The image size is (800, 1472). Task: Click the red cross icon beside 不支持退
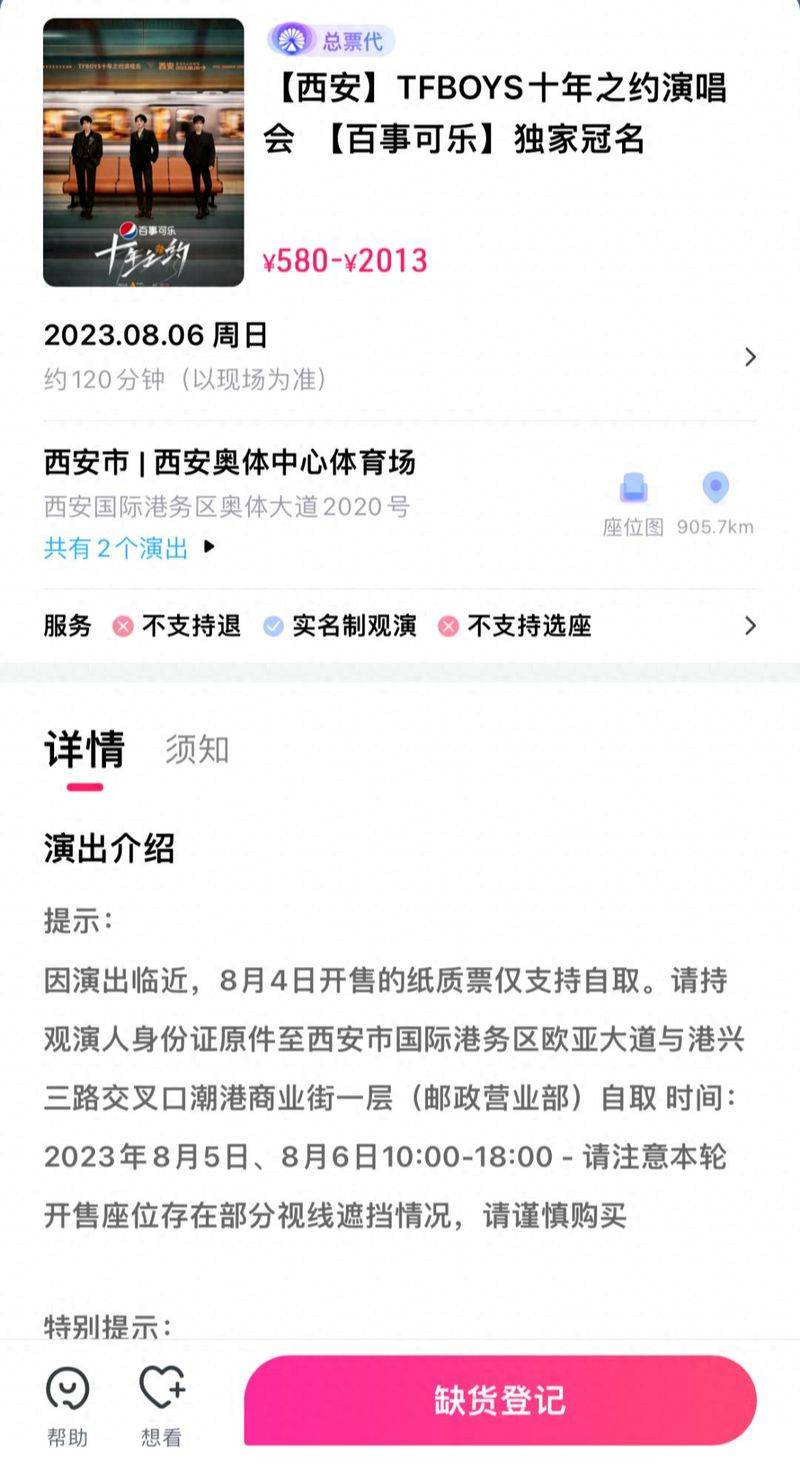tap(122, 627)
